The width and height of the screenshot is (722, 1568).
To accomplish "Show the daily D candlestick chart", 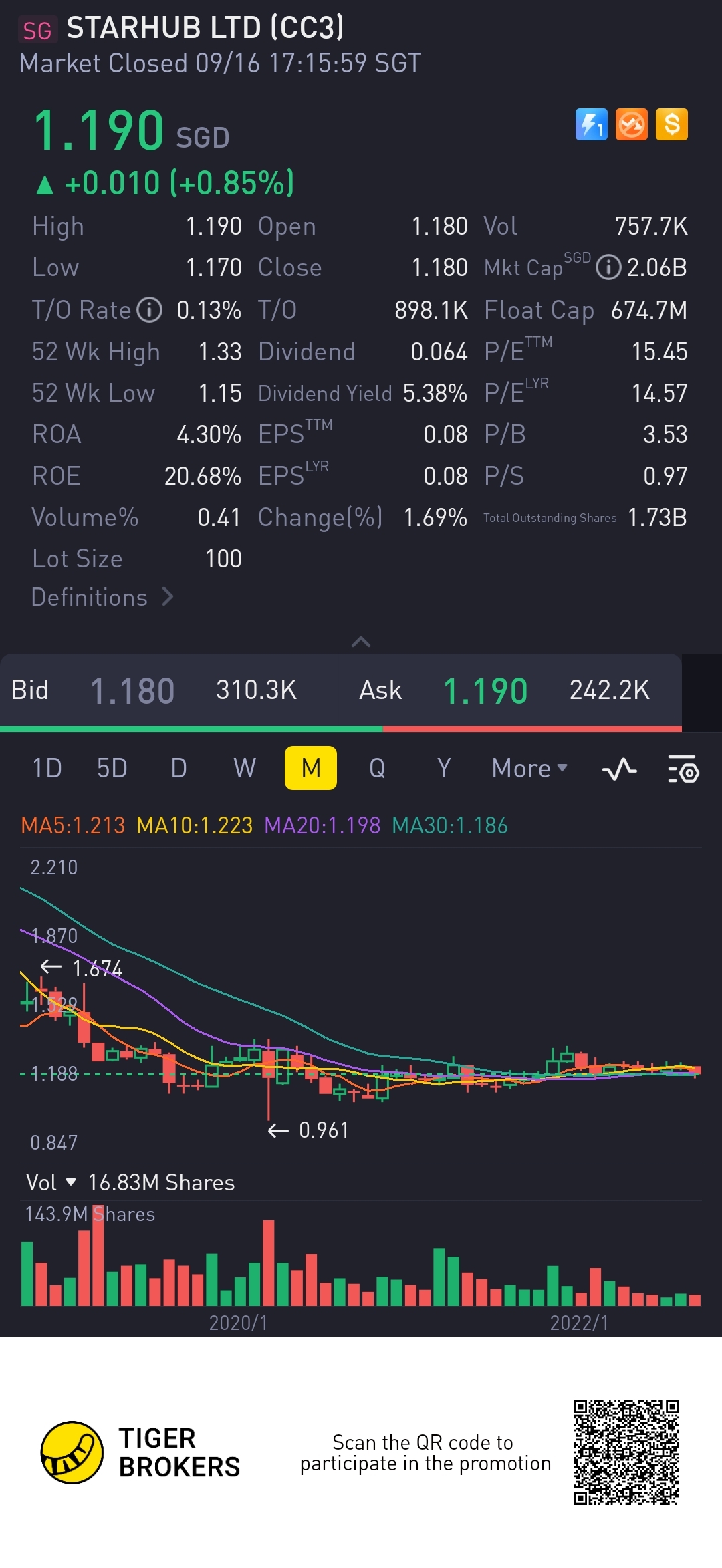I will 178,769.
